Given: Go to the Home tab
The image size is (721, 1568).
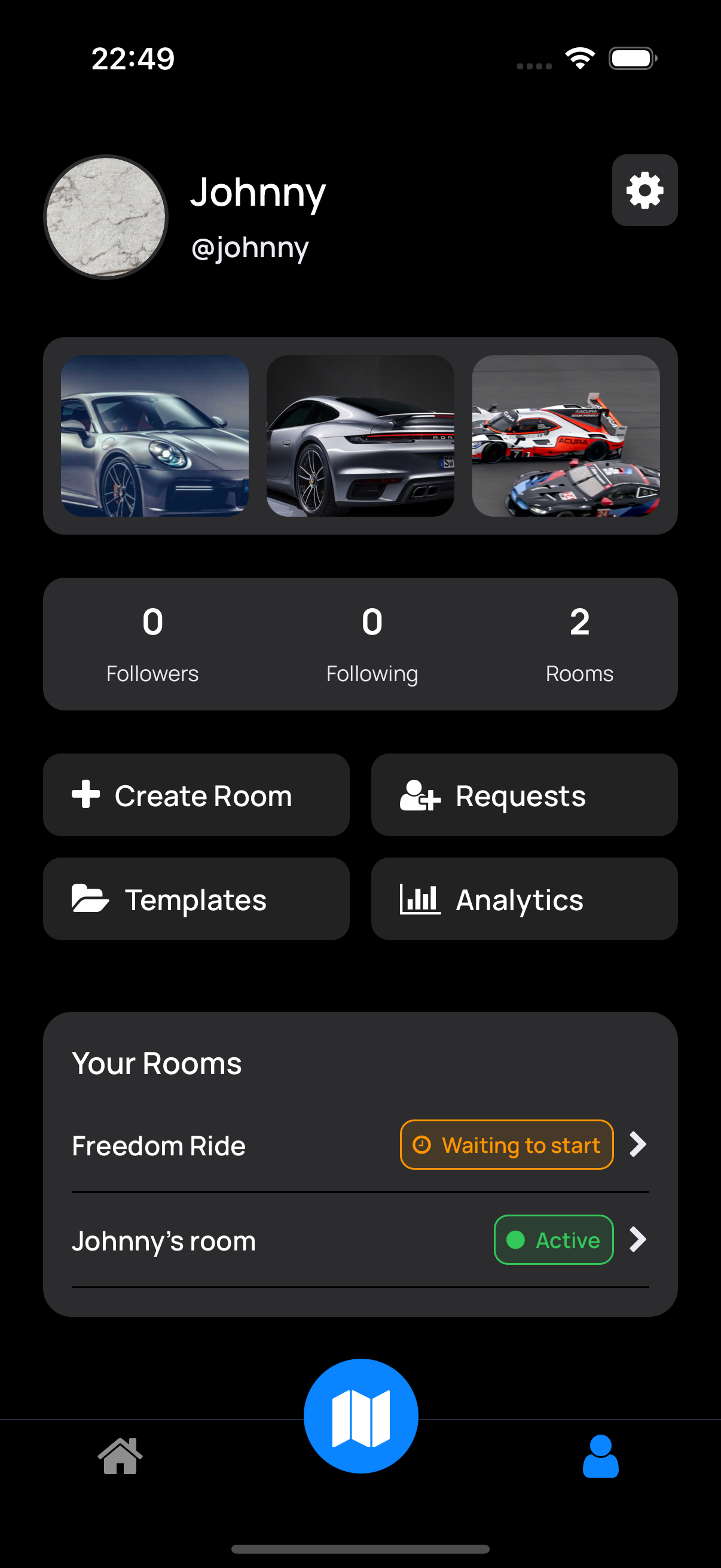Looking at the screenshot, I should click(120, 1456).
